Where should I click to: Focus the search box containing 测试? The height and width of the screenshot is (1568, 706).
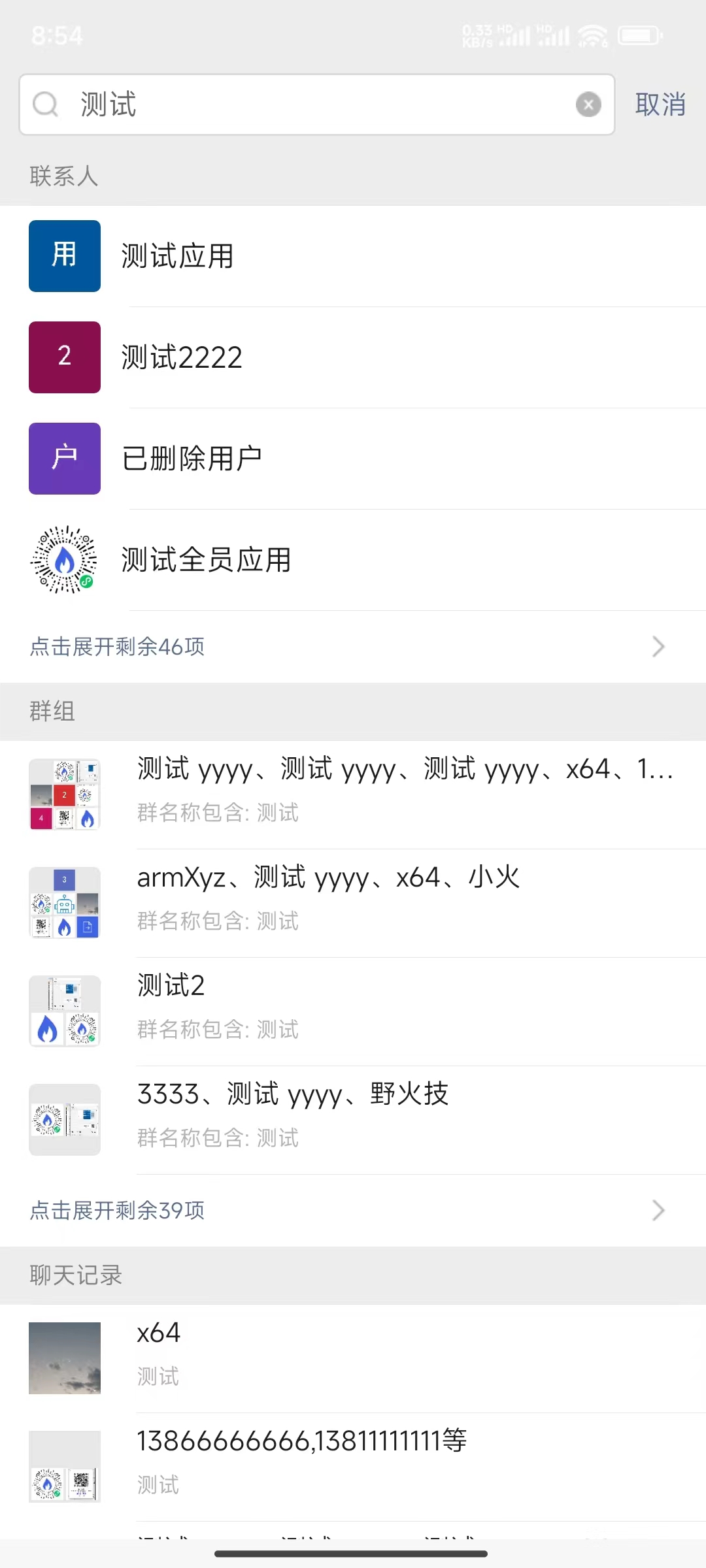[314, 105]
